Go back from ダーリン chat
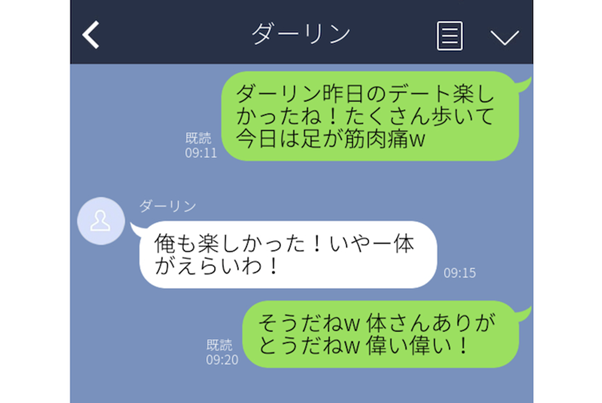This screenshot has height=403, width=602. [x=91, y=34]
